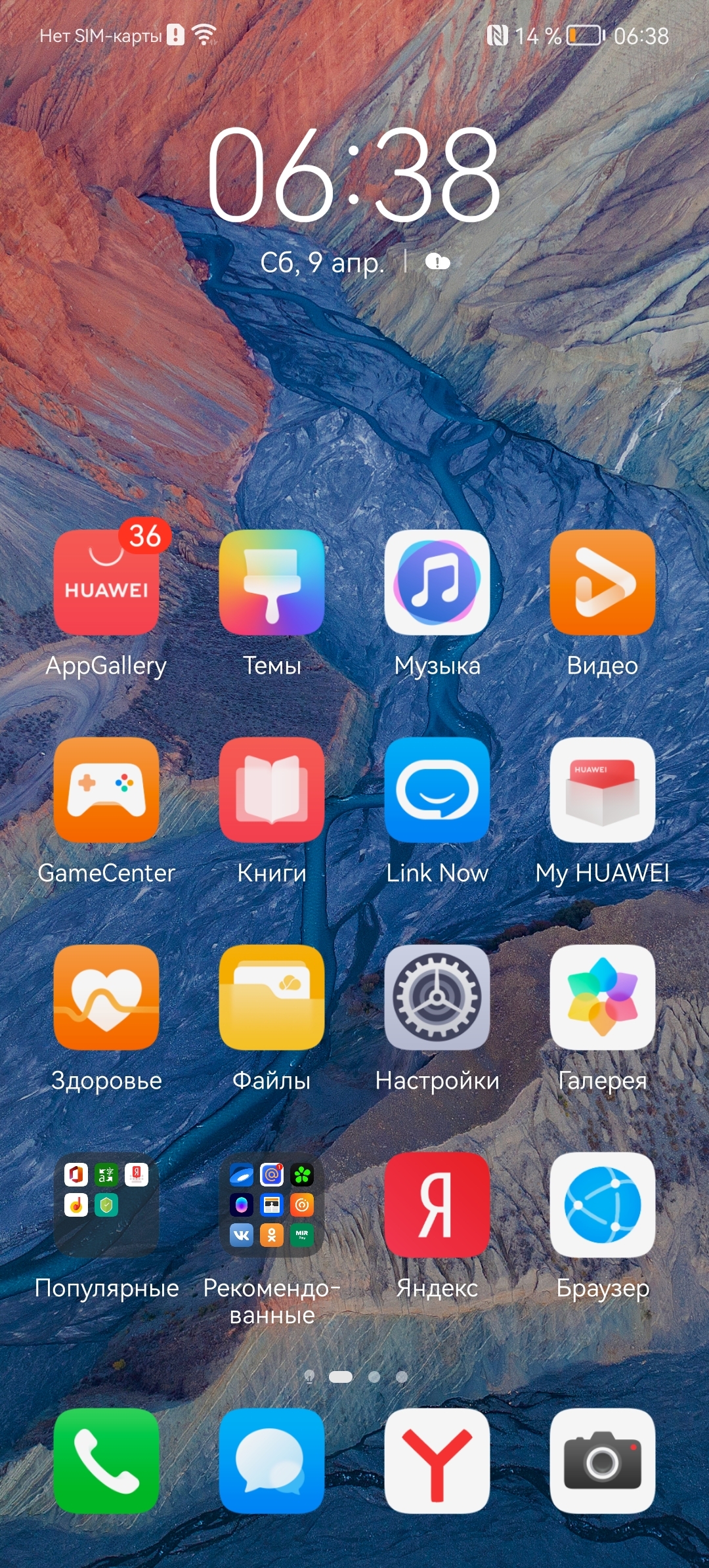709x1568 pixels.
Task: Expand the Популярные folder
Action: click(106, 1205)
